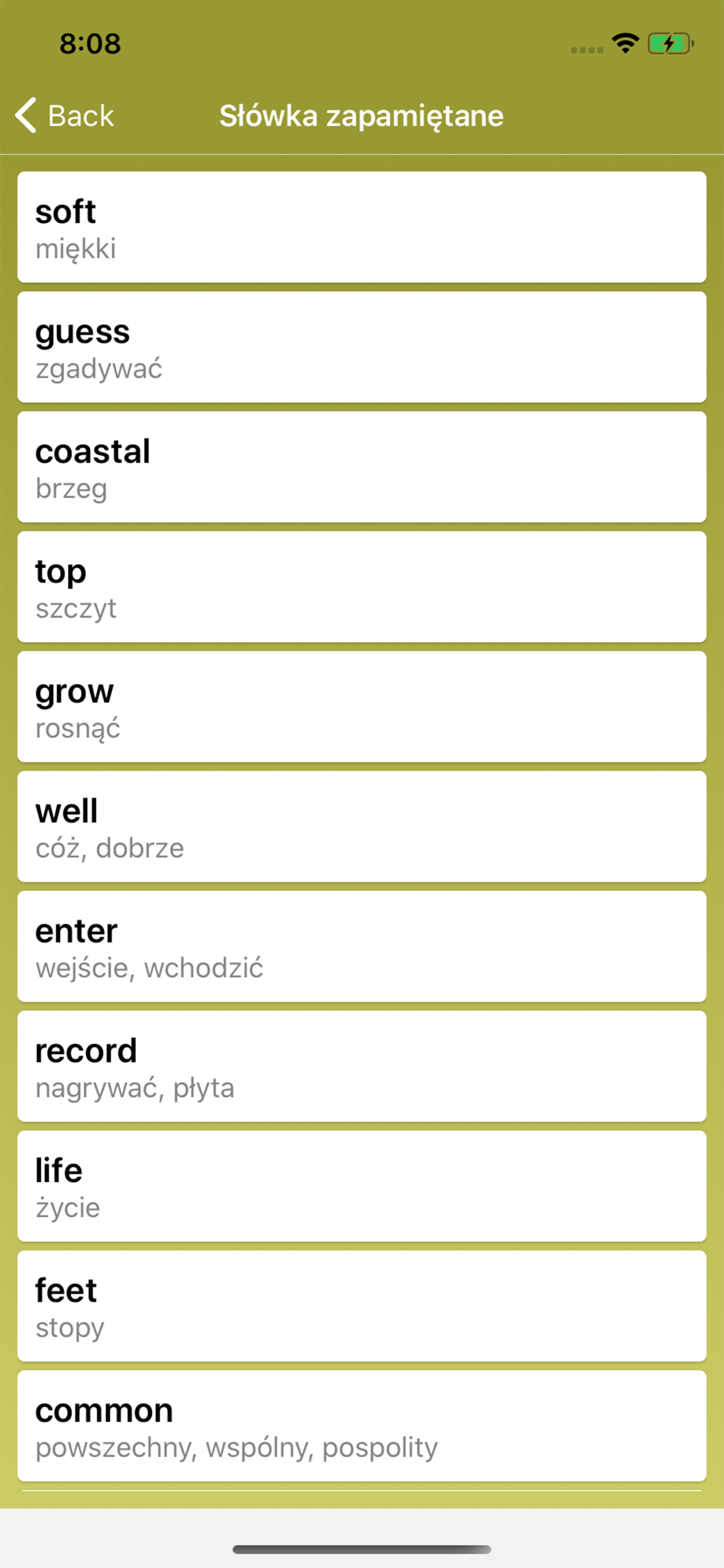Open the 'record' word card

[x=362, y=1066]
